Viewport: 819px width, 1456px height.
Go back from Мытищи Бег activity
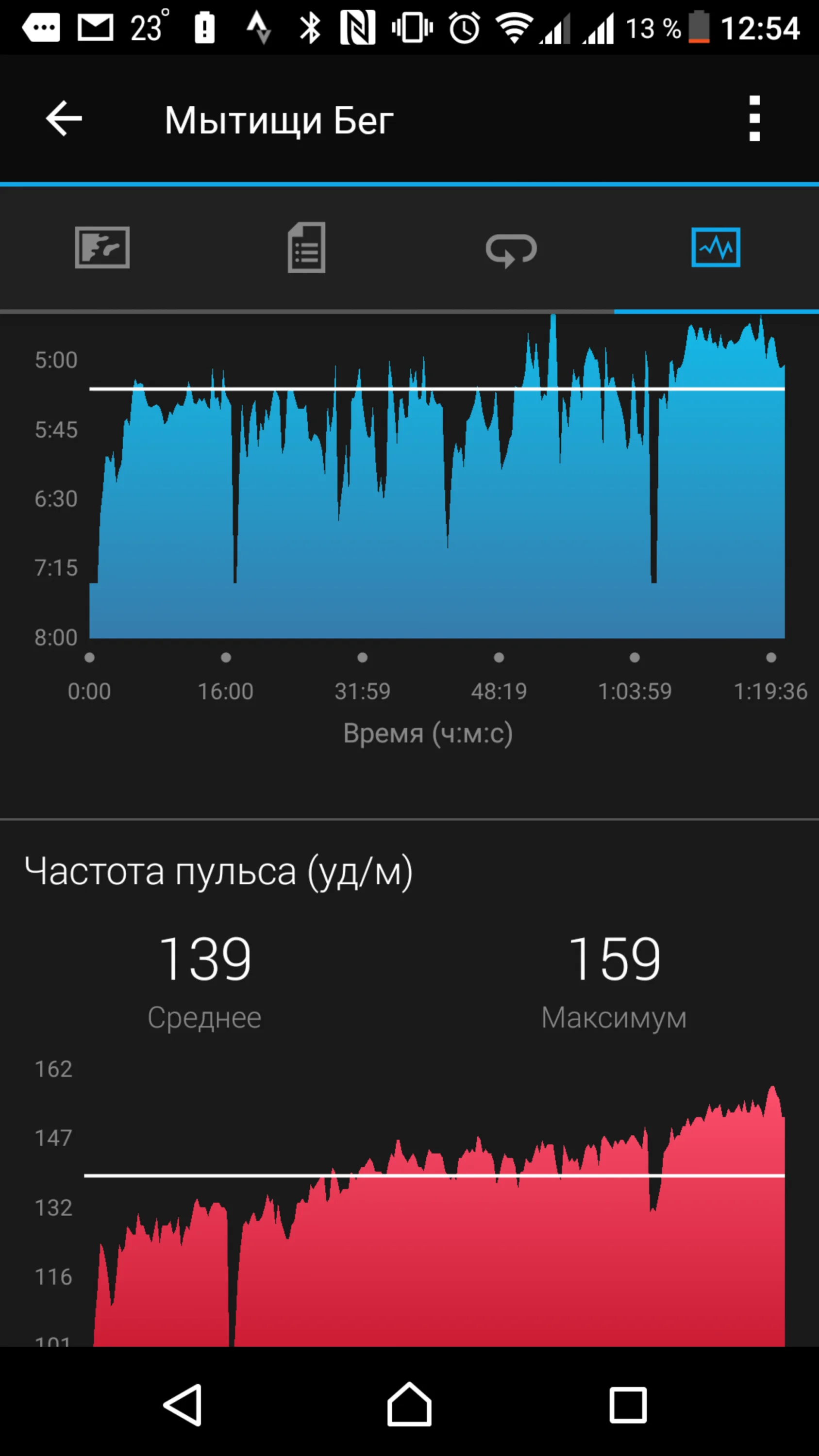[64, 119]
